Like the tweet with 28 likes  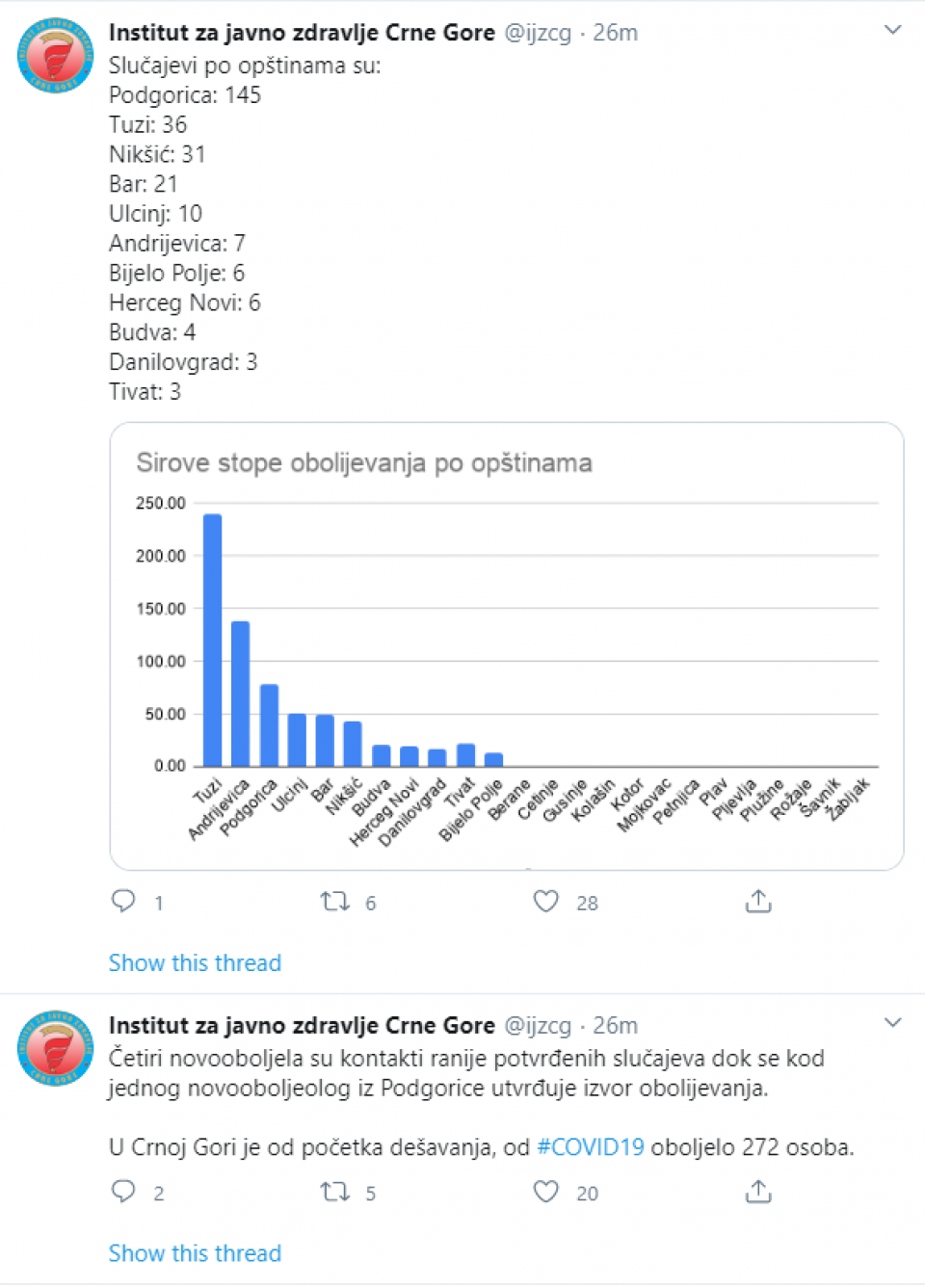pos(546,902)
